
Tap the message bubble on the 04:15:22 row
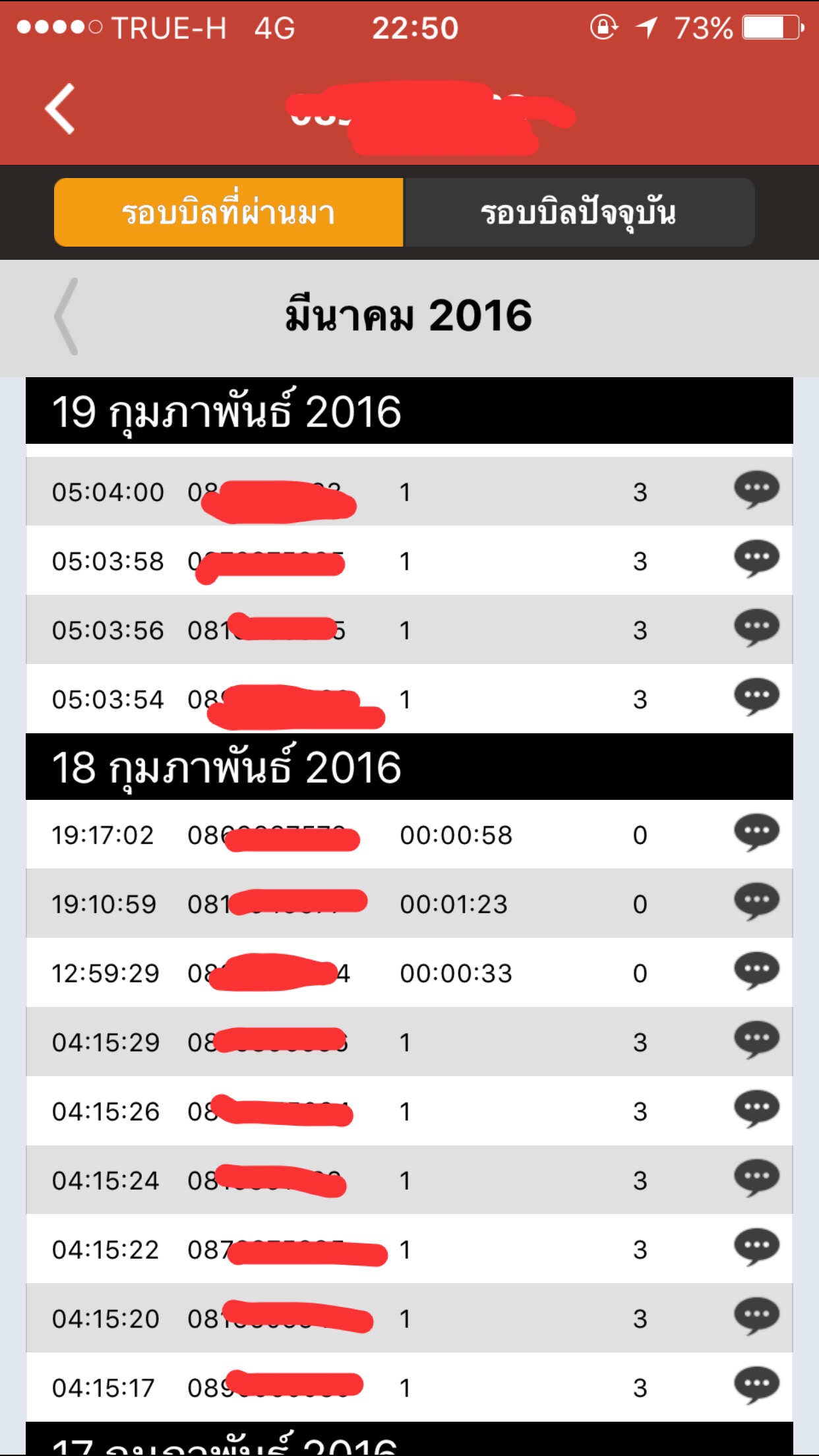pos(756,1248)
